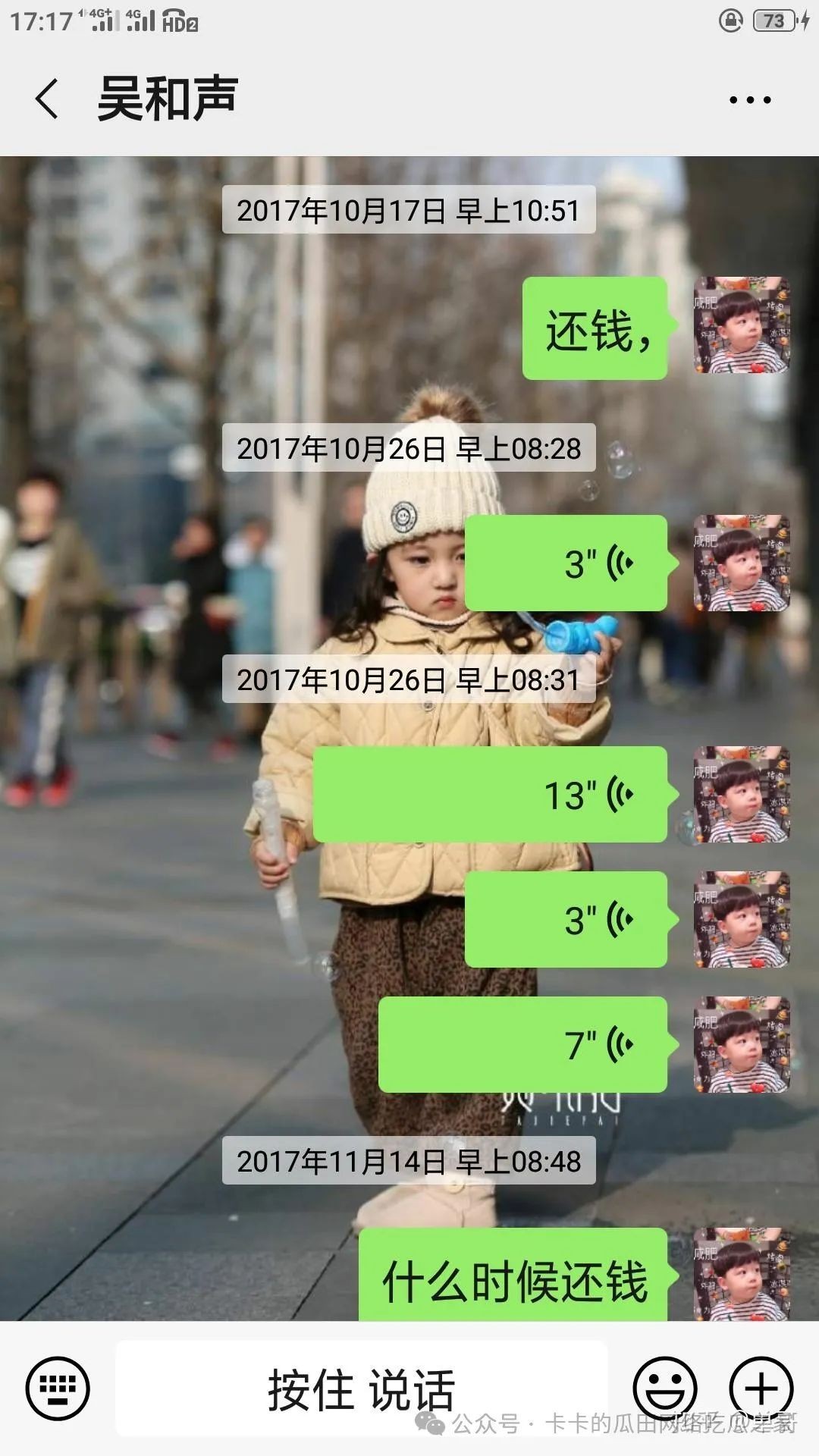The image size is (819, 1456).
Task: Play the 13-second voice message
Action: pyautogui.click(x=490, y=794)
